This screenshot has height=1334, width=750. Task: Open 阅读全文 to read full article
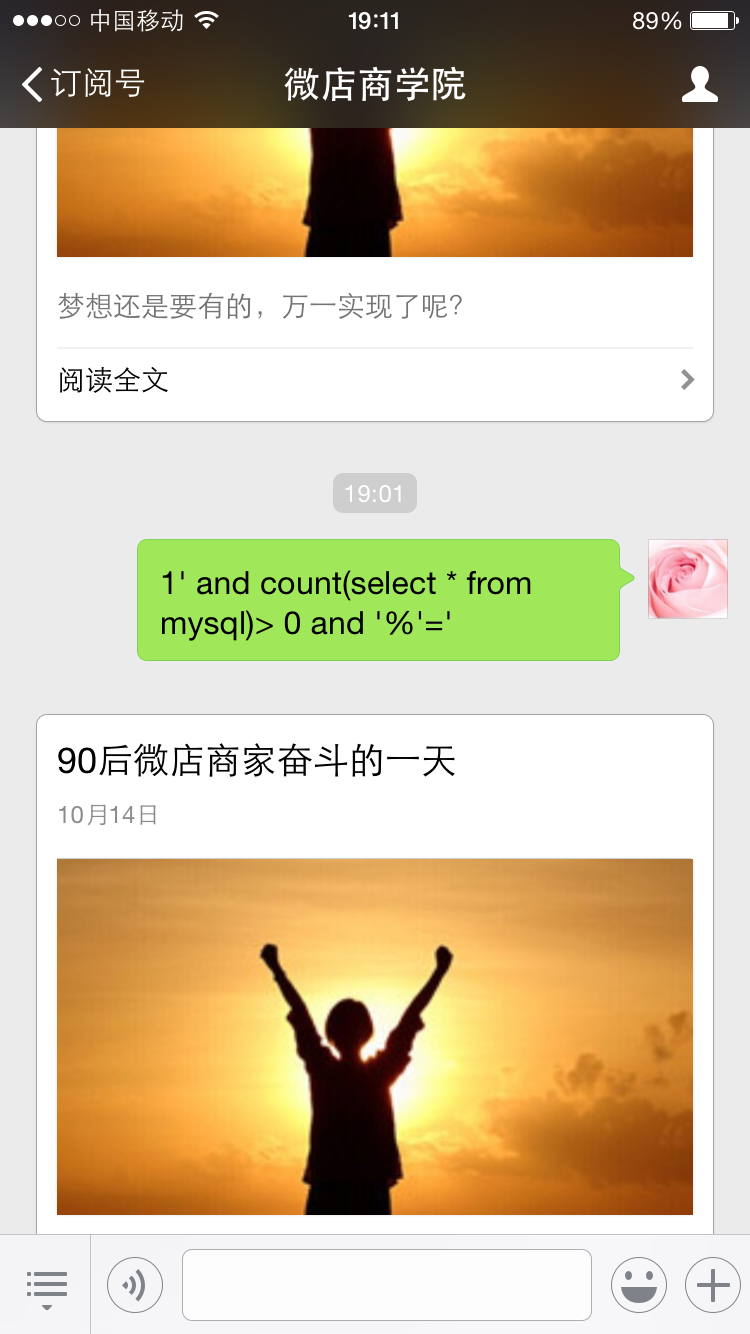point(375,380)
